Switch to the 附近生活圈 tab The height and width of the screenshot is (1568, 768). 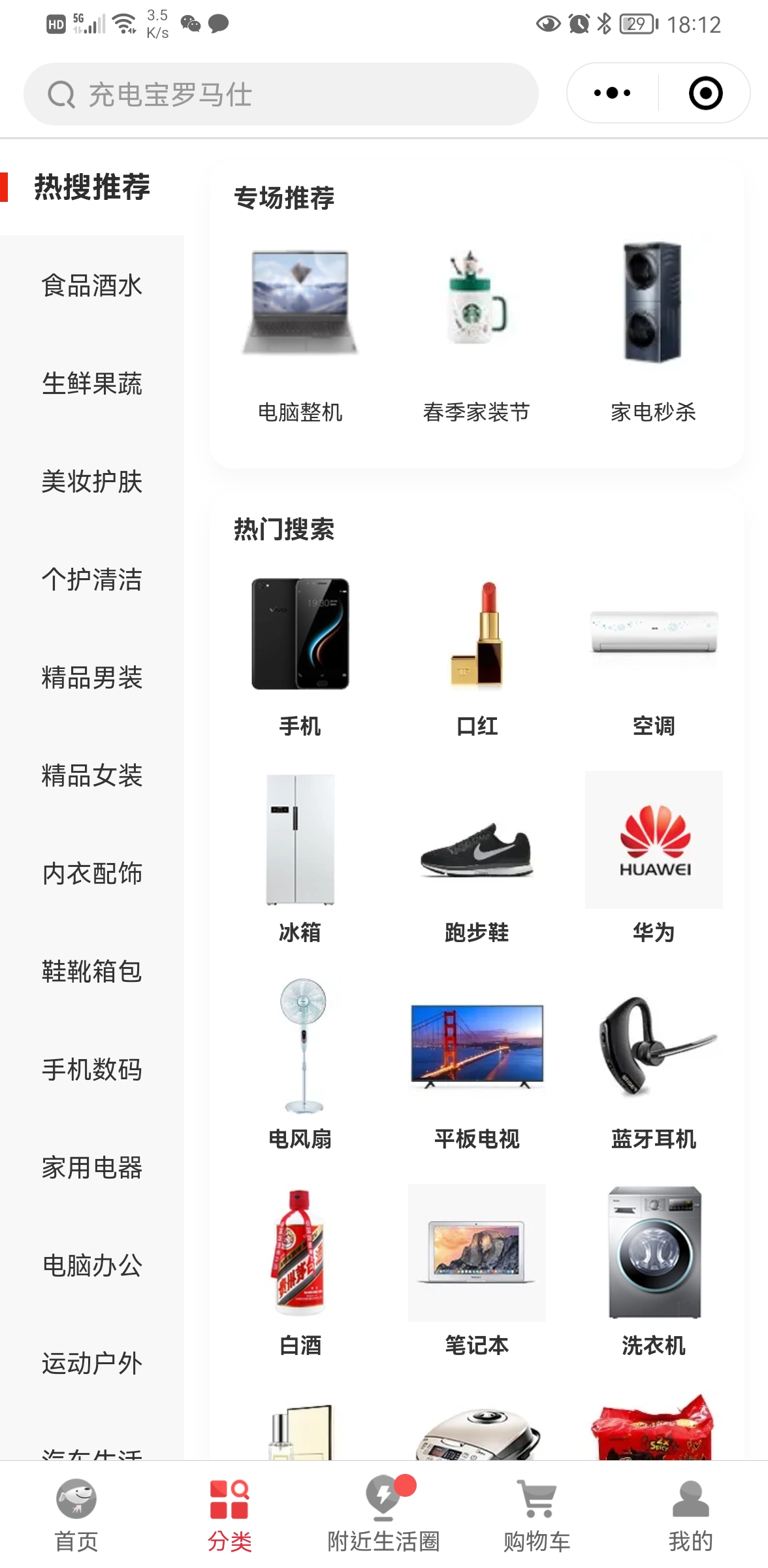[383, 1516]
